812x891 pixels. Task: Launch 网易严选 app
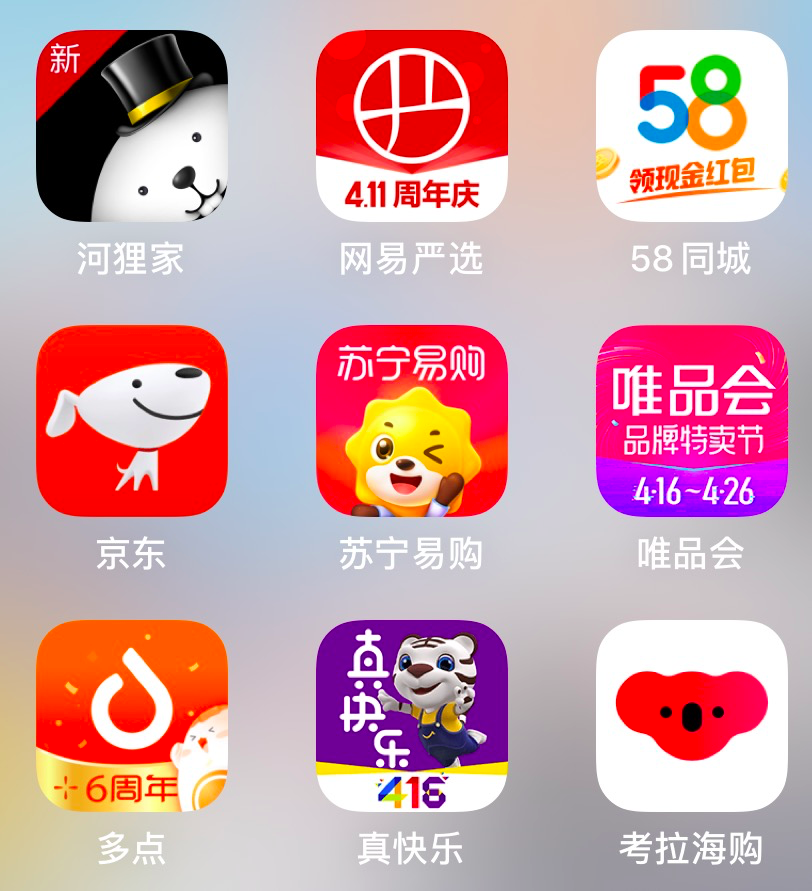pyautogui.click(x=411, y=126)
